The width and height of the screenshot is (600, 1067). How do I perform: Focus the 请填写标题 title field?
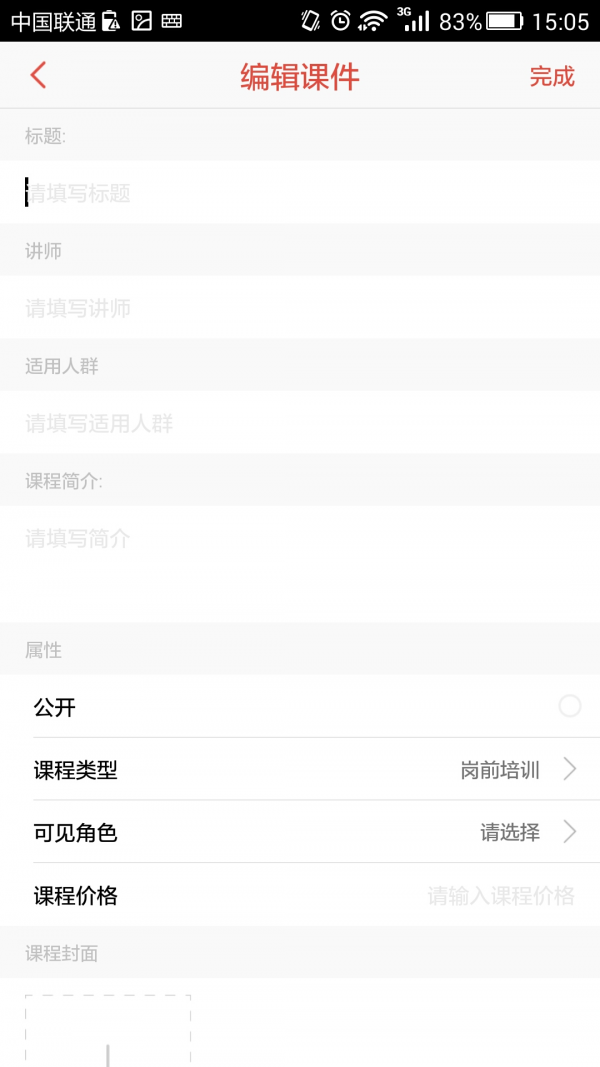[300, 193]
